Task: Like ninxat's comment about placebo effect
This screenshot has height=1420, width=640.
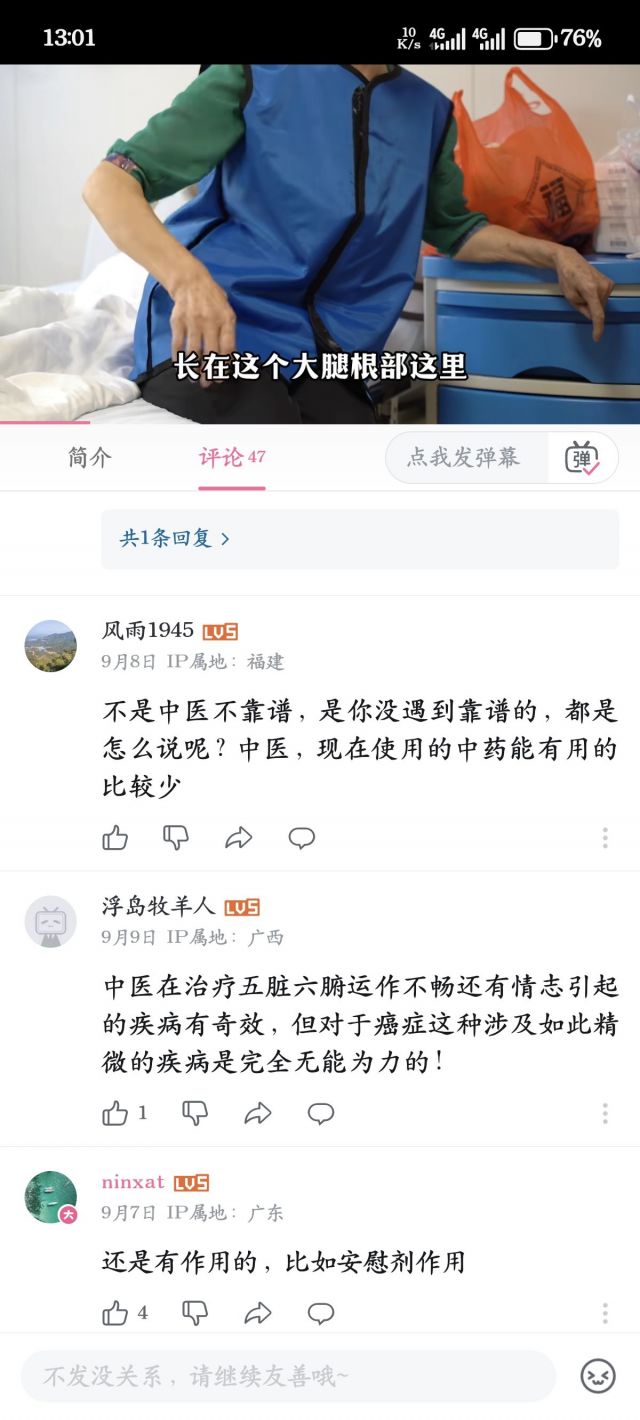Action: tap(116, 1313)
